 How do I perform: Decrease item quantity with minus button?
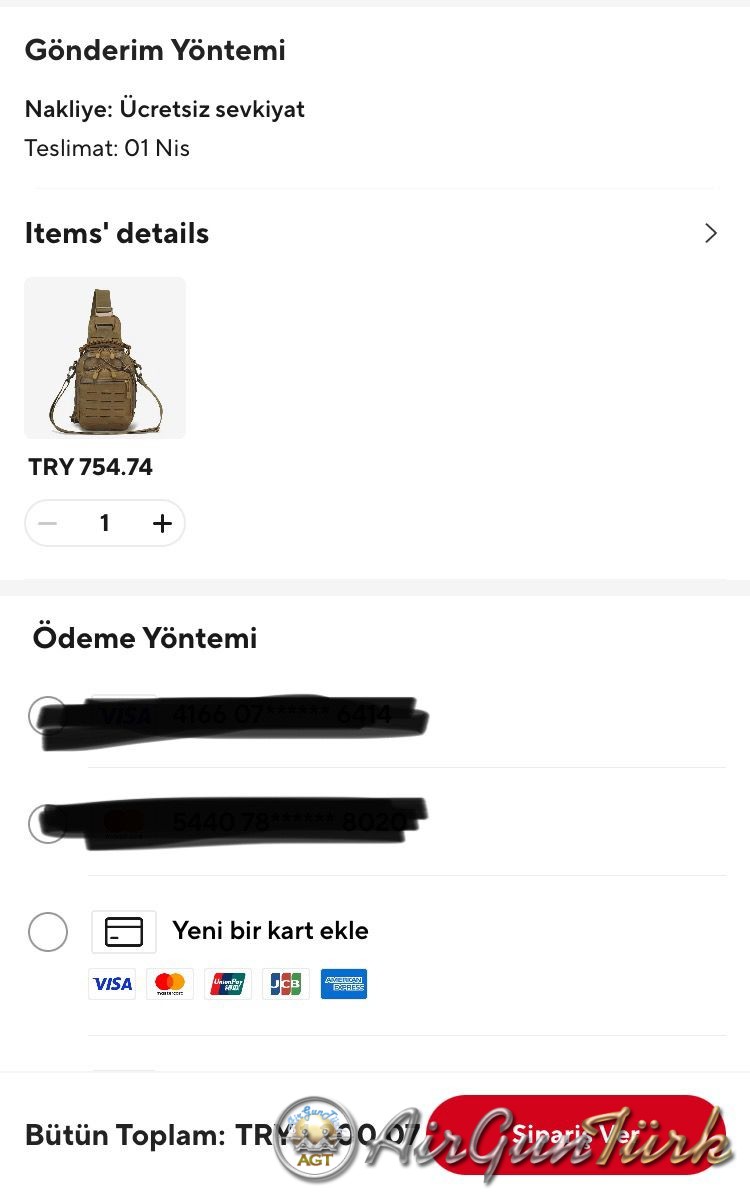coord(48,524)
